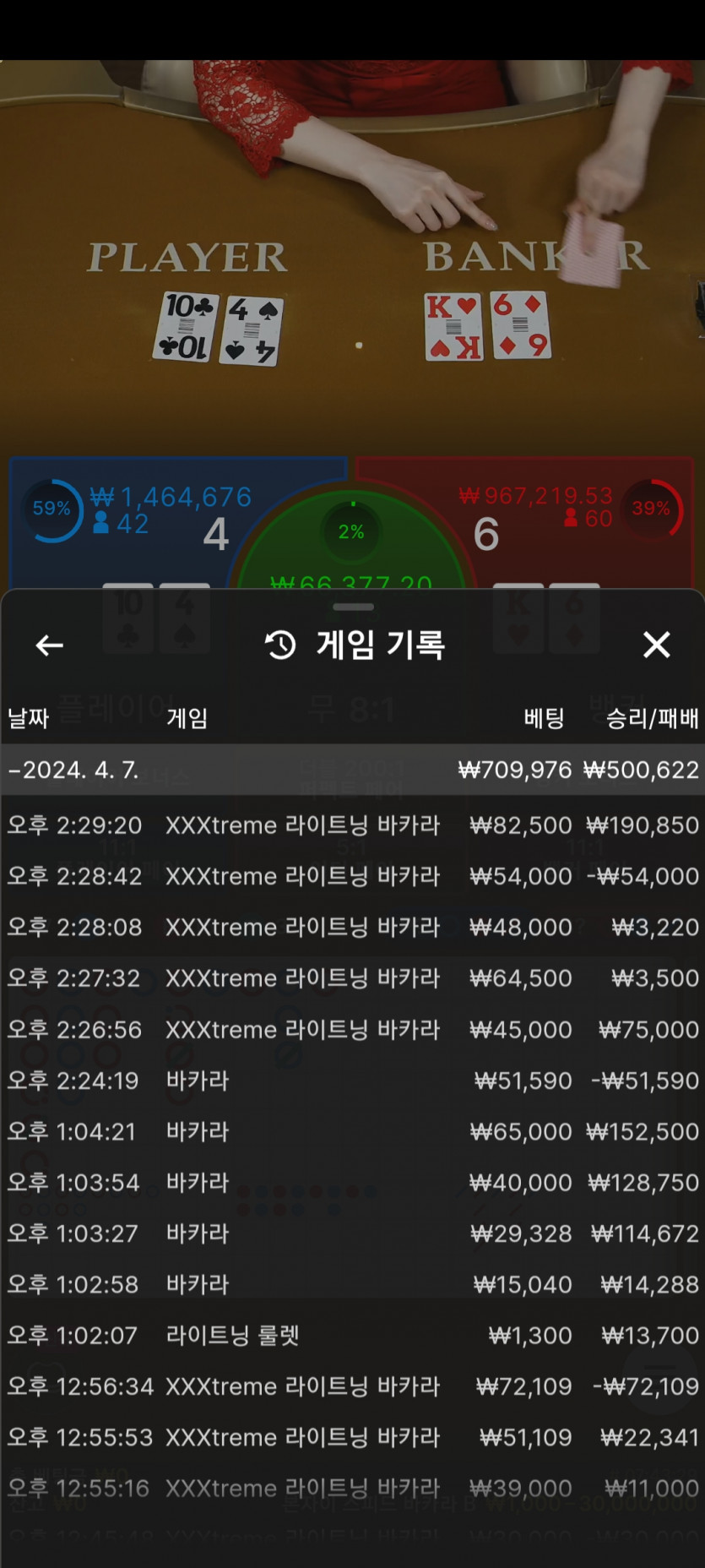Screen dimensions: 705x1568
Task: Select the 오후 2:26:56 record row
Action: (352, 1030)
